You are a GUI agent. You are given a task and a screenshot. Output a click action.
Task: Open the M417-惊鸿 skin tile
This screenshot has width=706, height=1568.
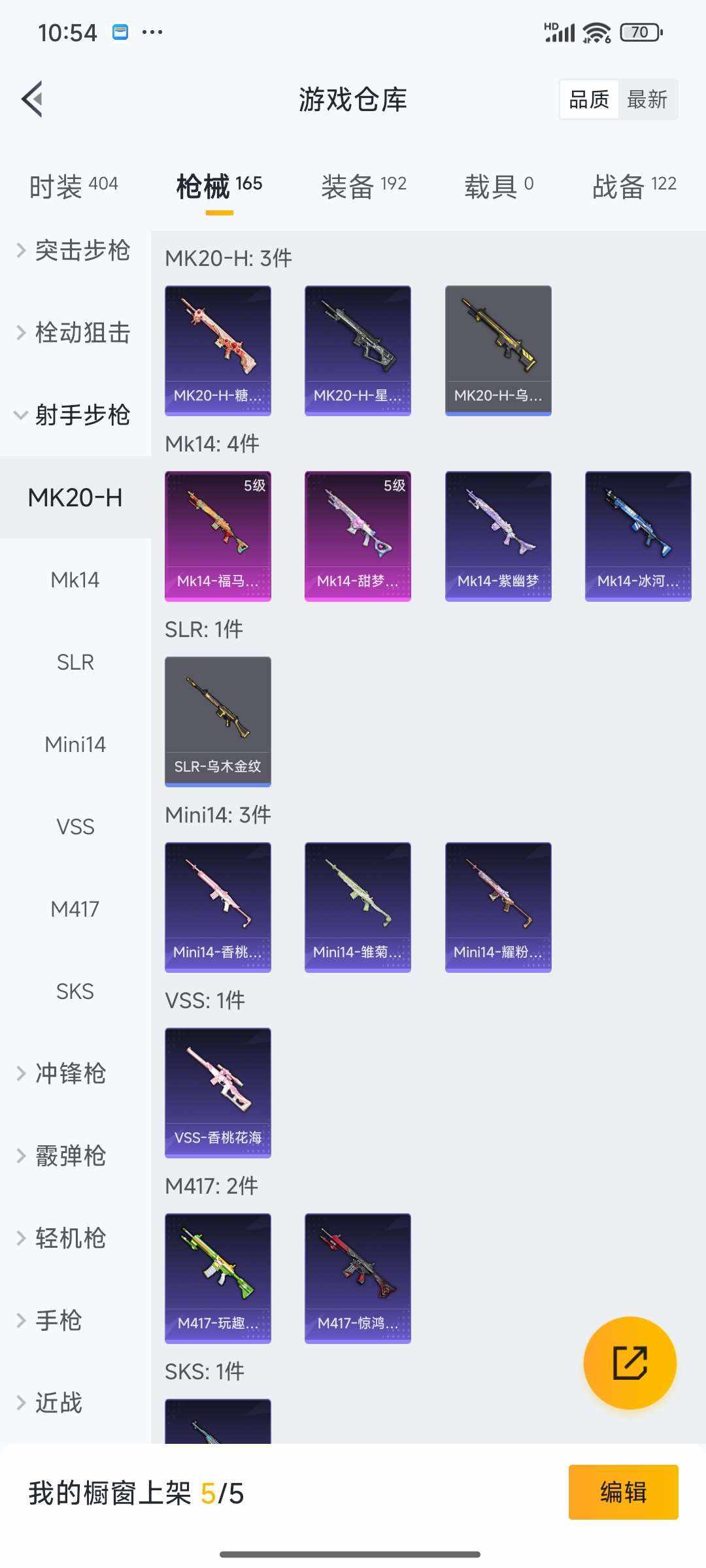coord(358,1278)
